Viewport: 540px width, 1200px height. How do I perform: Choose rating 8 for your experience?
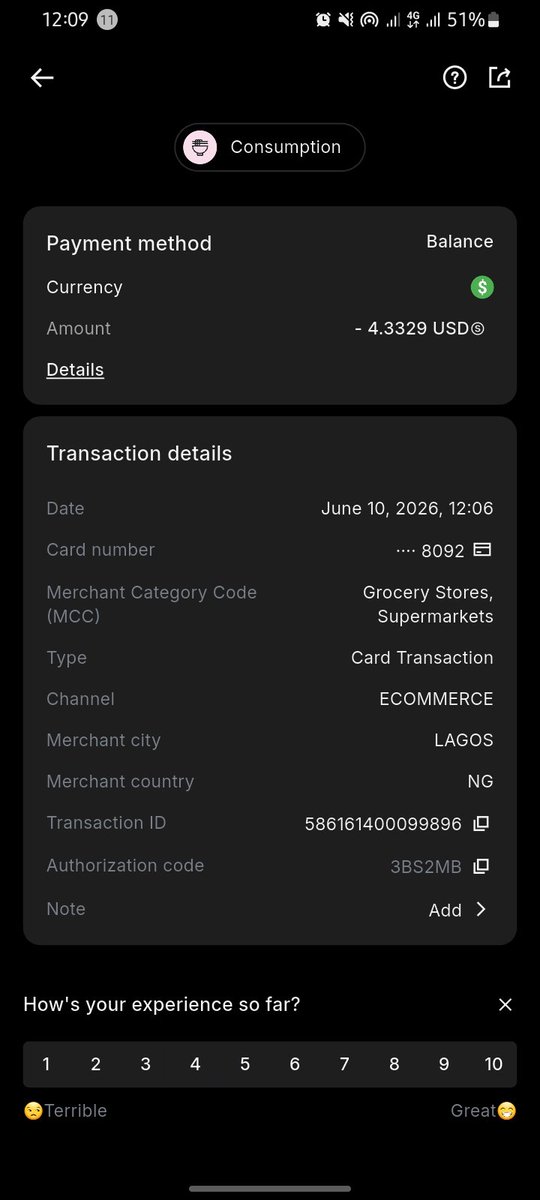[394, 1064]
